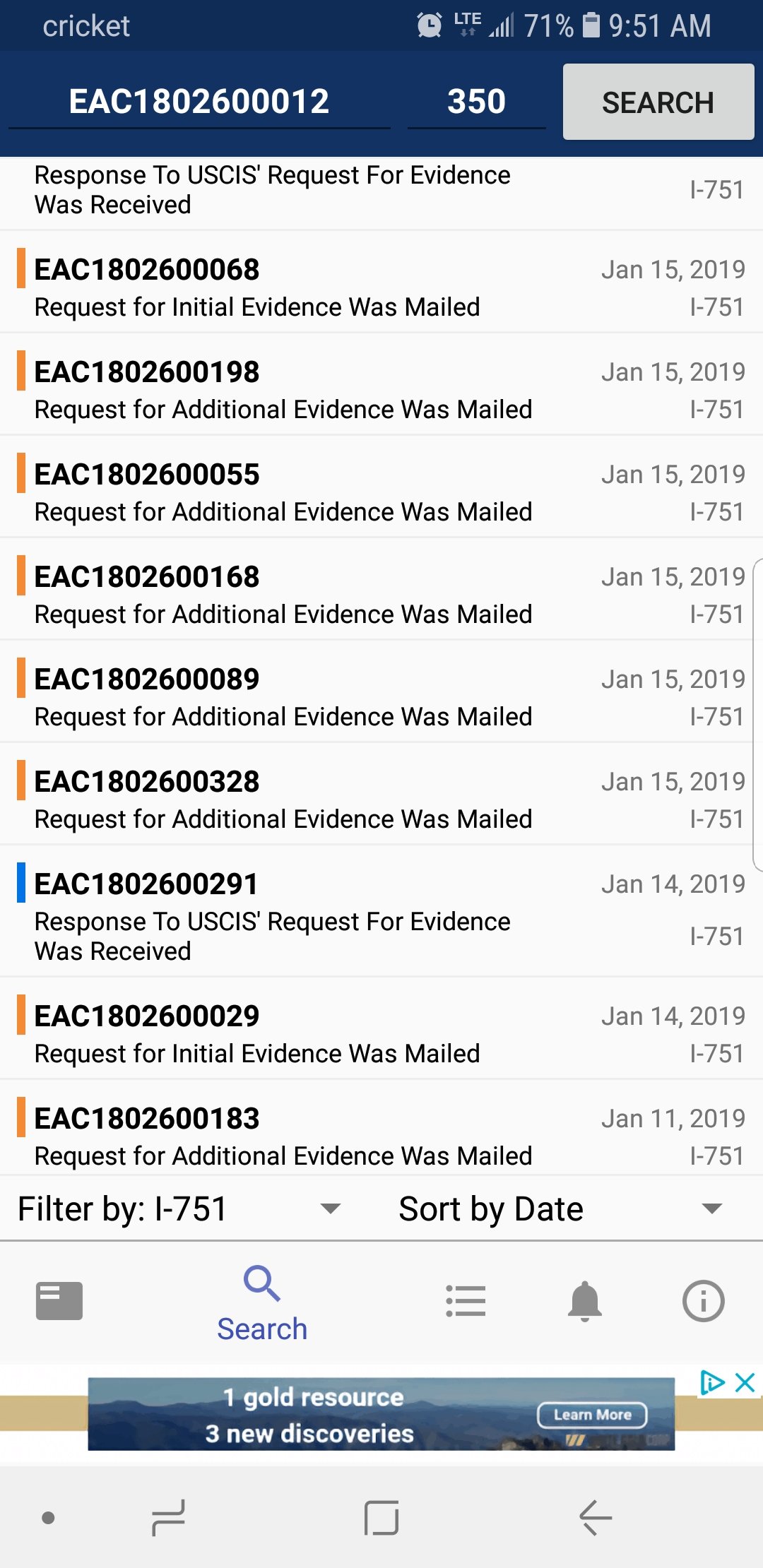Open the info tab
Image resolution: width=763 pixels, height=1568 pixels.
(704, 1300)
